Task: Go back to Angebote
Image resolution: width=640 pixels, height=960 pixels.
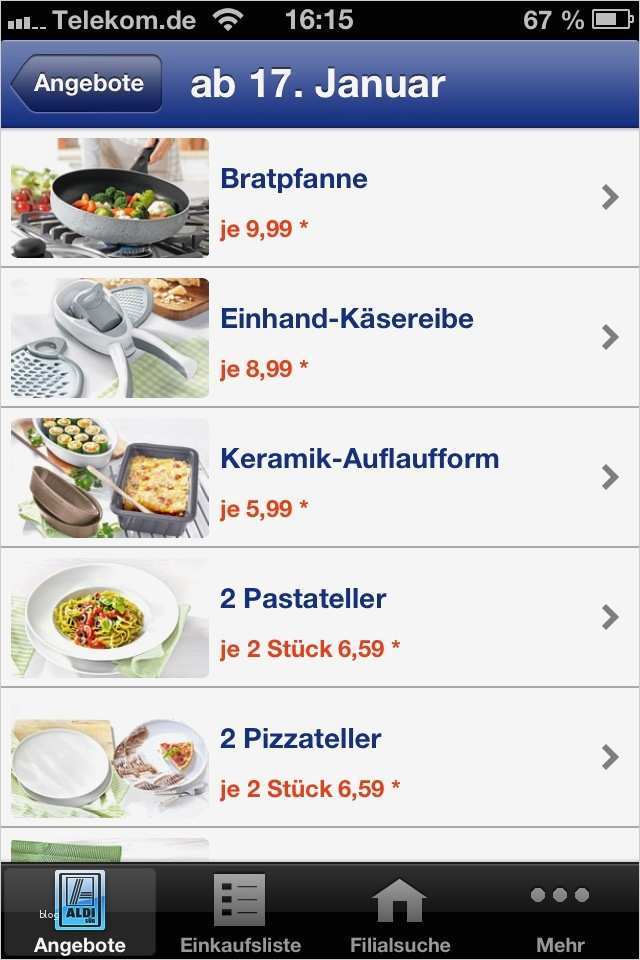Action: click(87, 84)
